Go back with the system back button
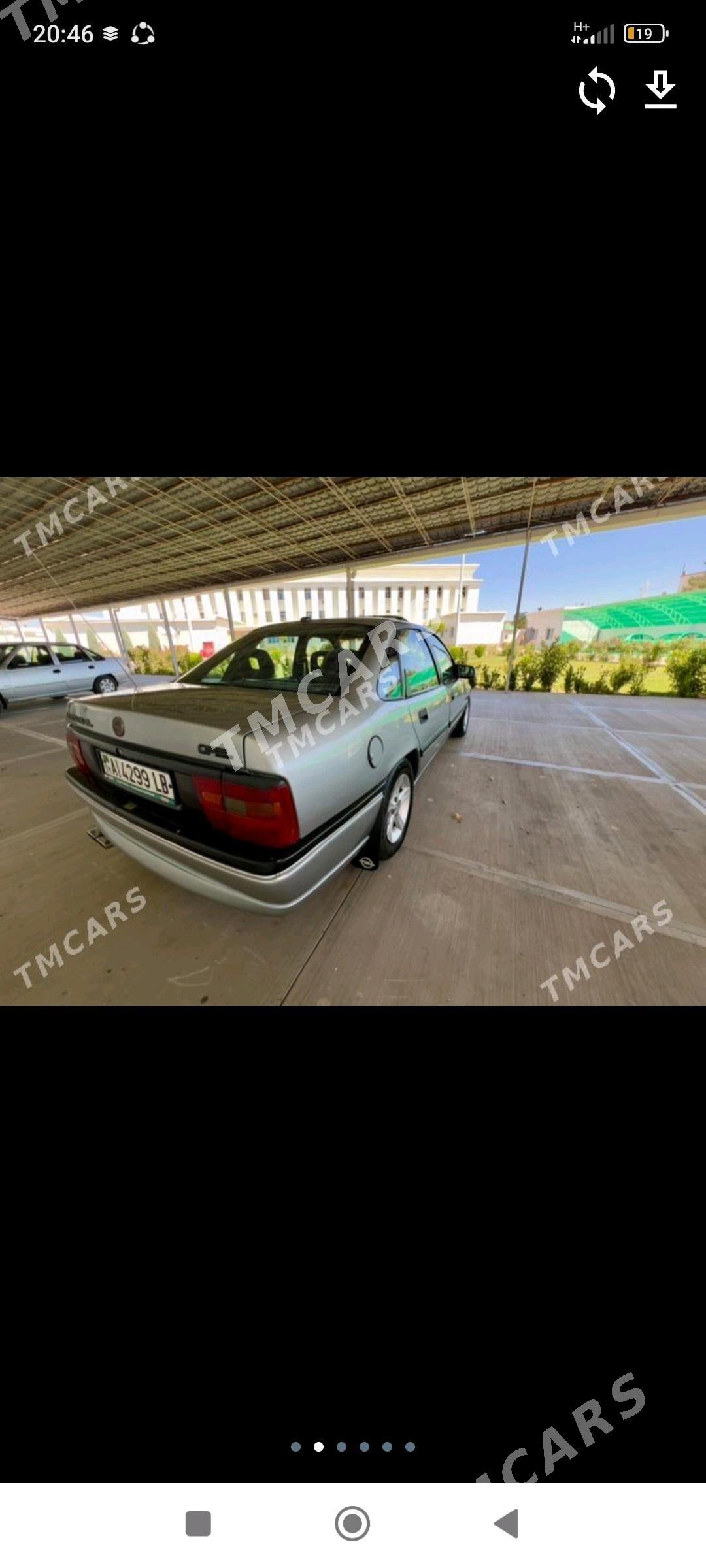 (x=507, y=1523)
